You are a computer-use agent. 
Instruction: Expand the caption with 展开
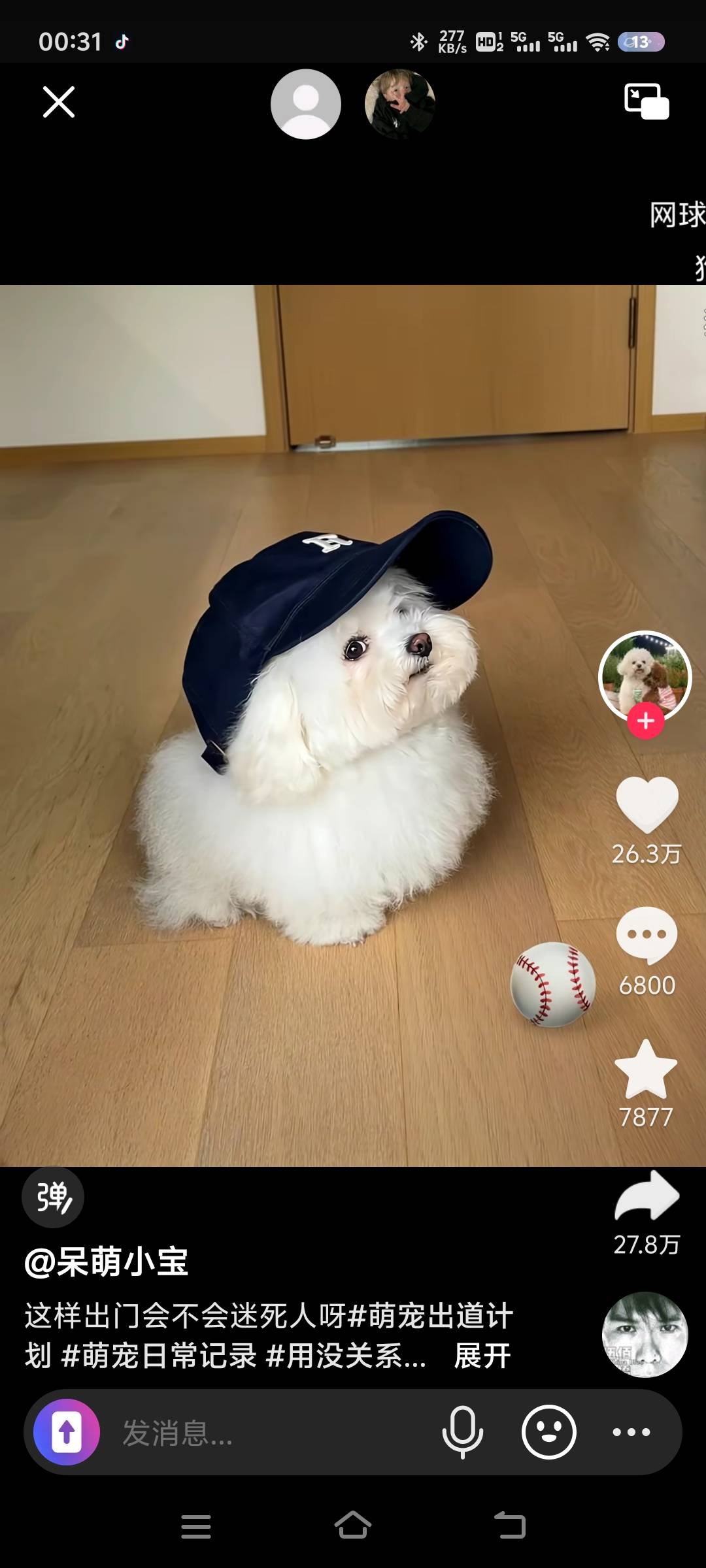pos(482,1356)
